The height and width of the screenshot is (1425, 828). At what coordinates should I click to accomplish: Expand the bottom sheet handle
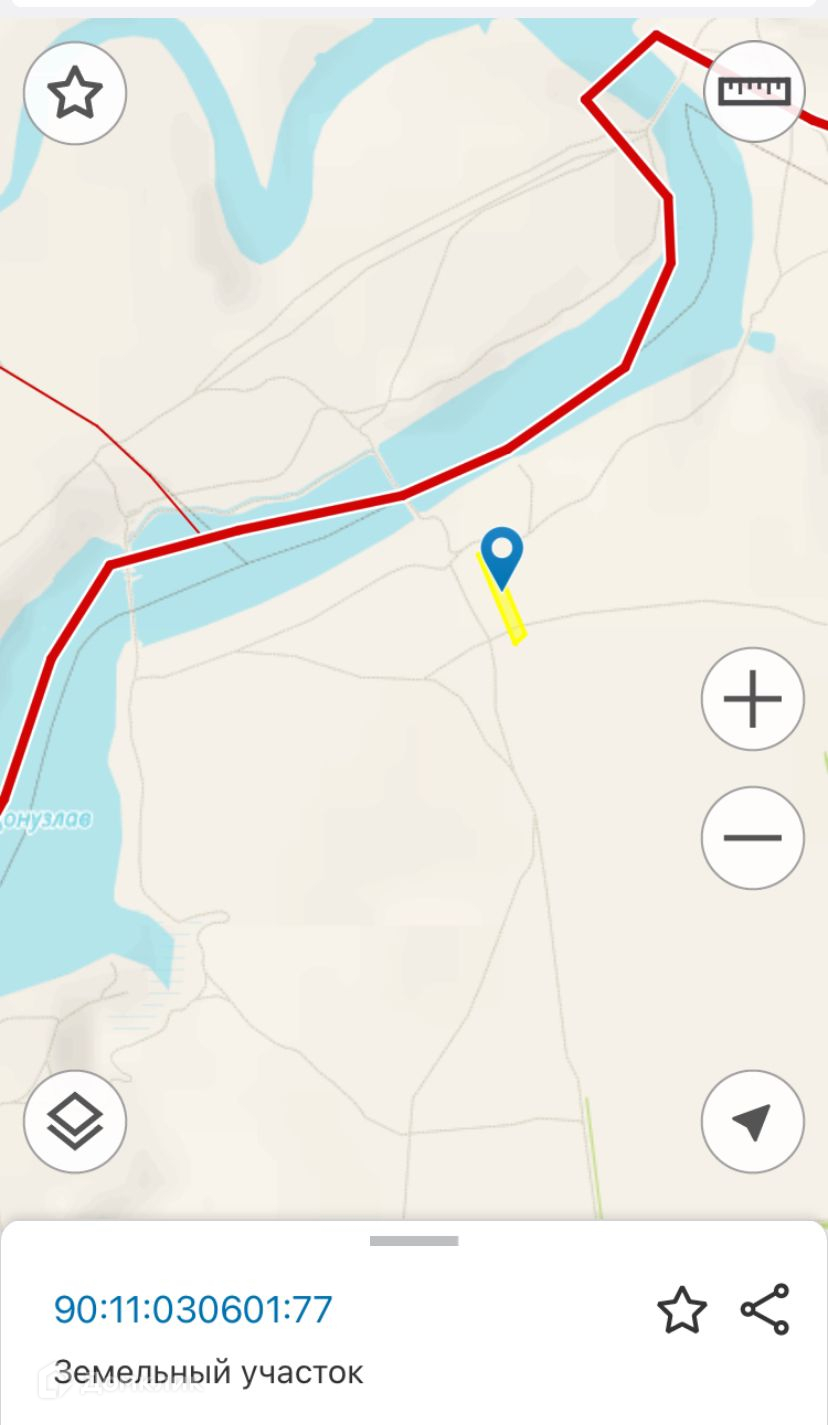click(x=414, y=1241)
